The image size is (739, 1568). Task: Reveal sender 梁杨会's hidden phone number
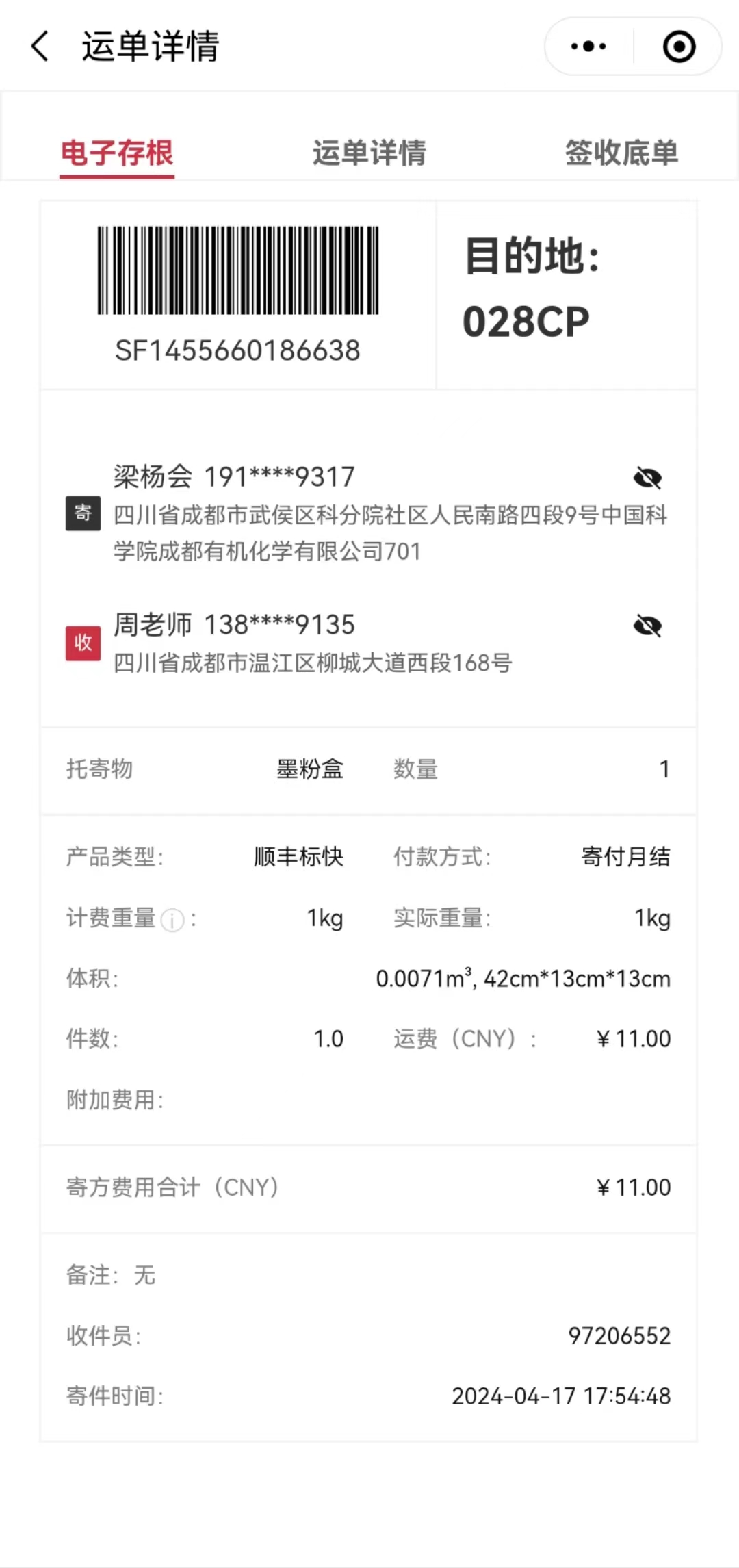647,478
